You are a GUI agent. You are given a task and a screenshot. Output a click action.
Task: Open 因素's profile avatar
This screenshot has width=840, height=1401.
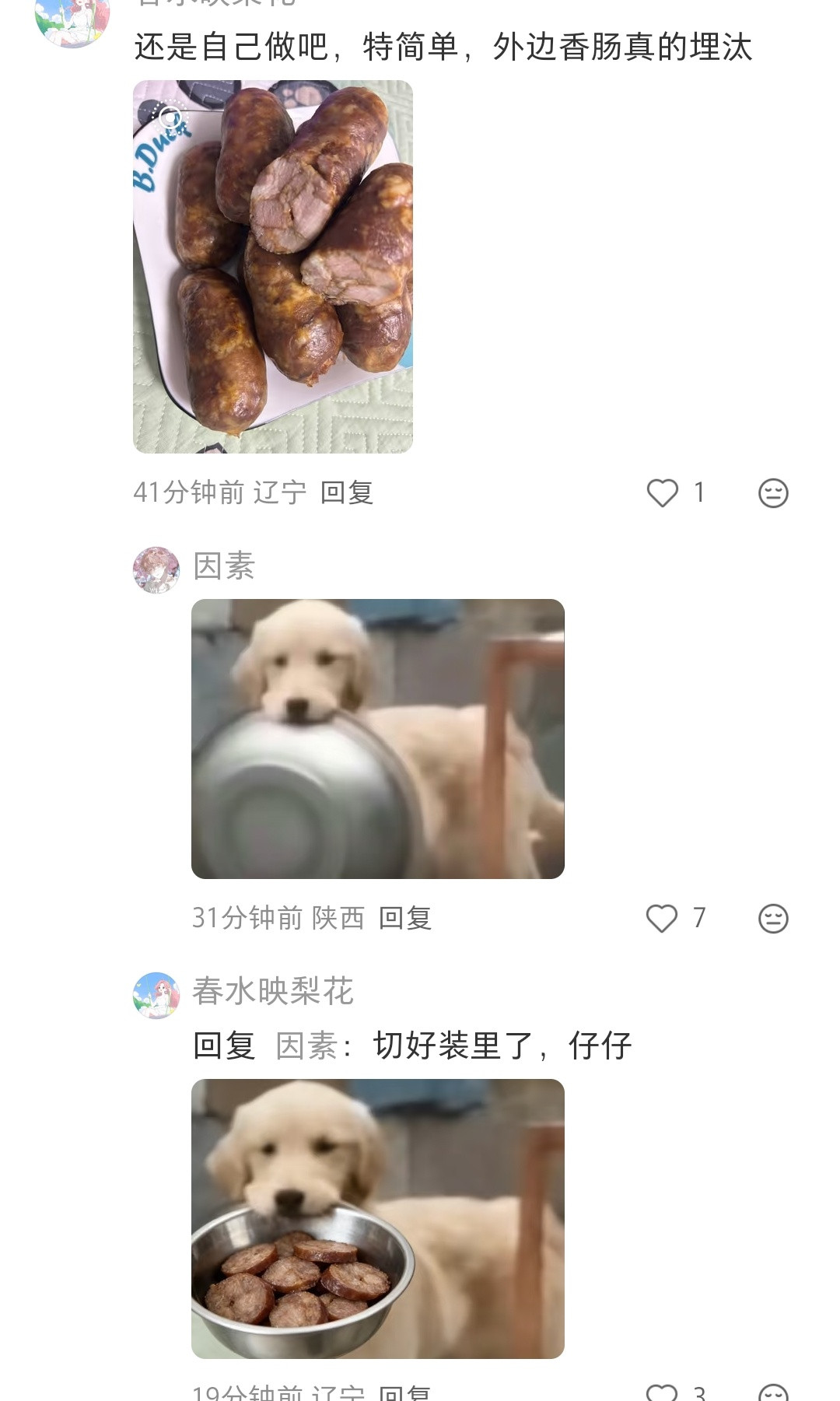tap(156, 568)
